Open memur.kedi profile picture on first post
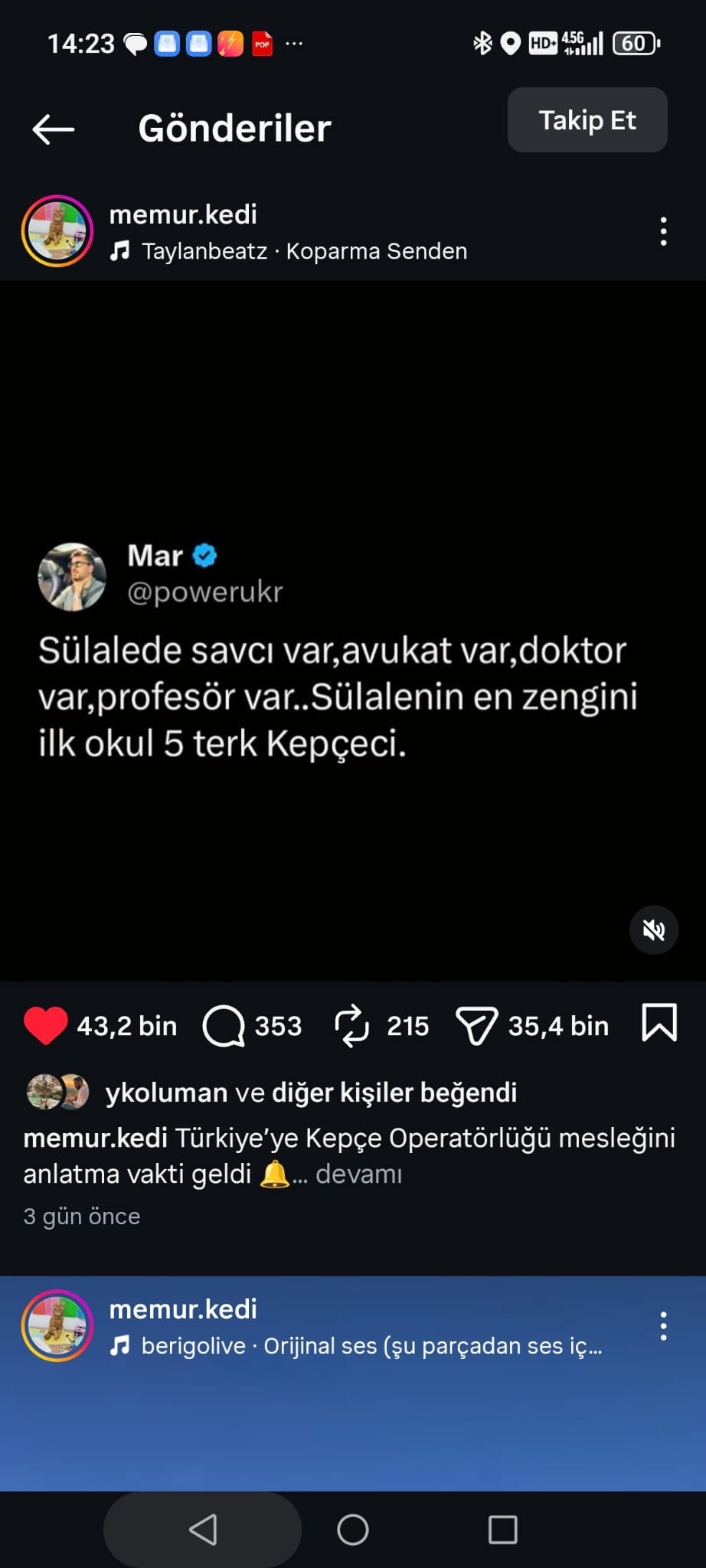 pyautogui.click(x=57, y=231)
